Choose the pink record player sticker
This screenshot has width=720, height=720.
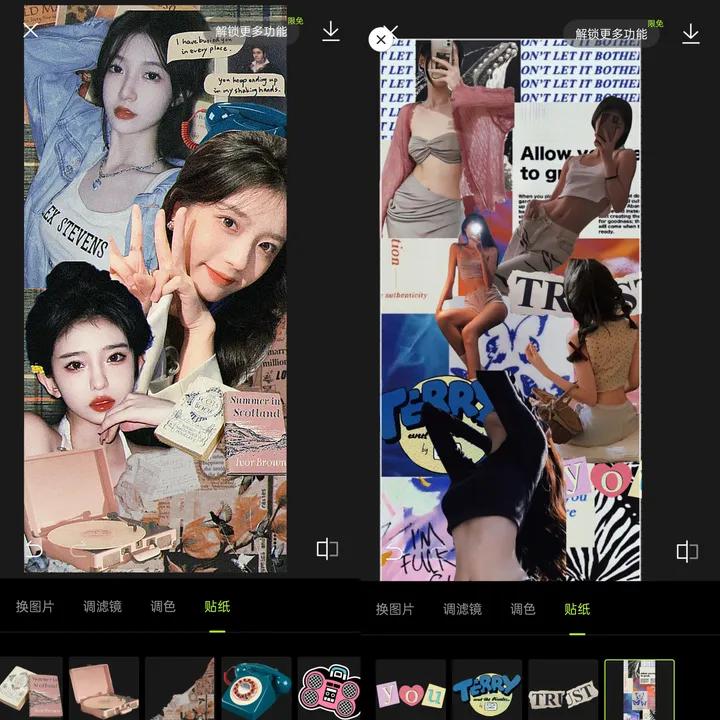click(103, 688)
